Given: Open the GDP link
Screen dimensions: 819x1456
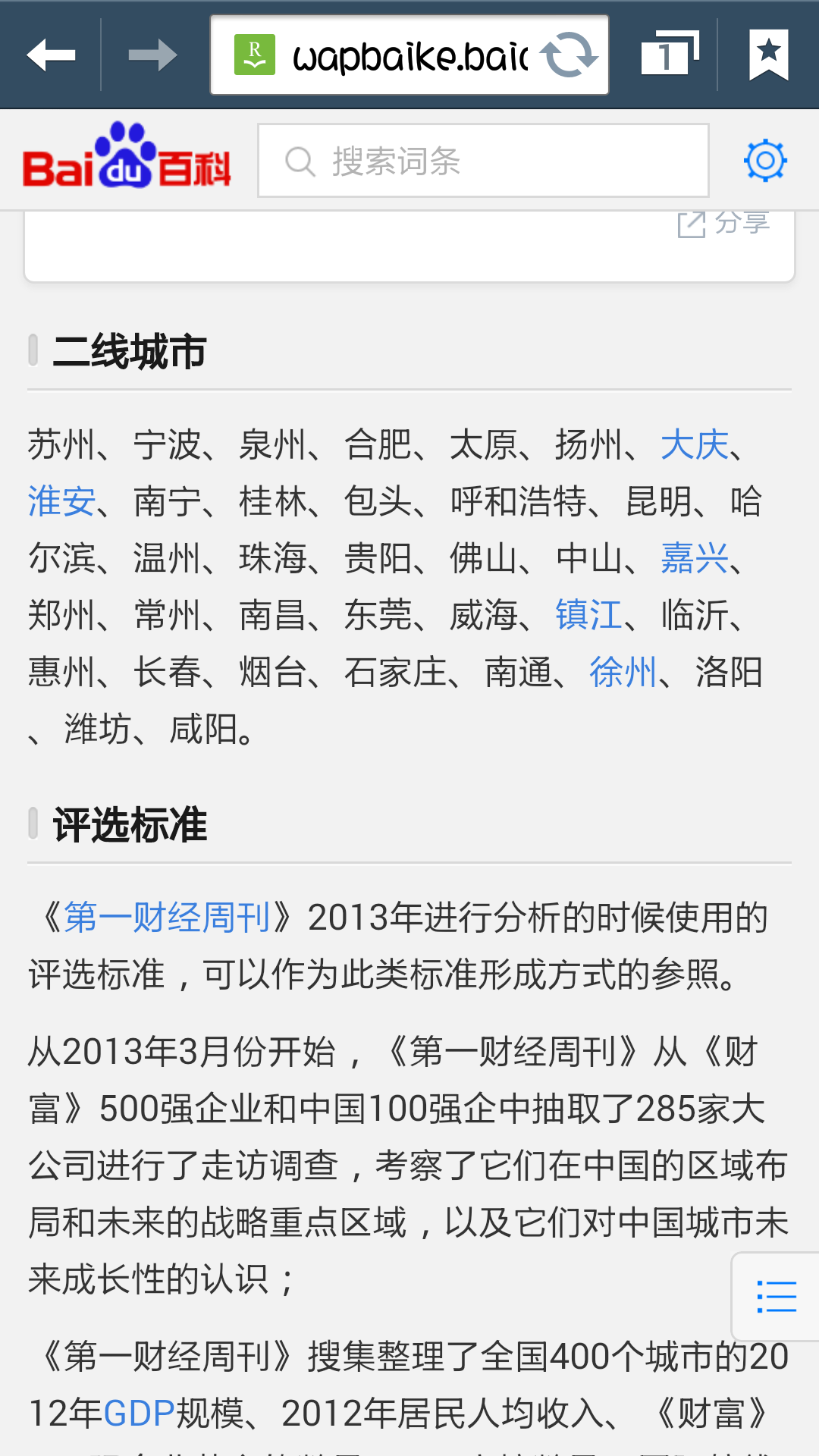Looking at the screenshot, I should tap(139, 1414).
